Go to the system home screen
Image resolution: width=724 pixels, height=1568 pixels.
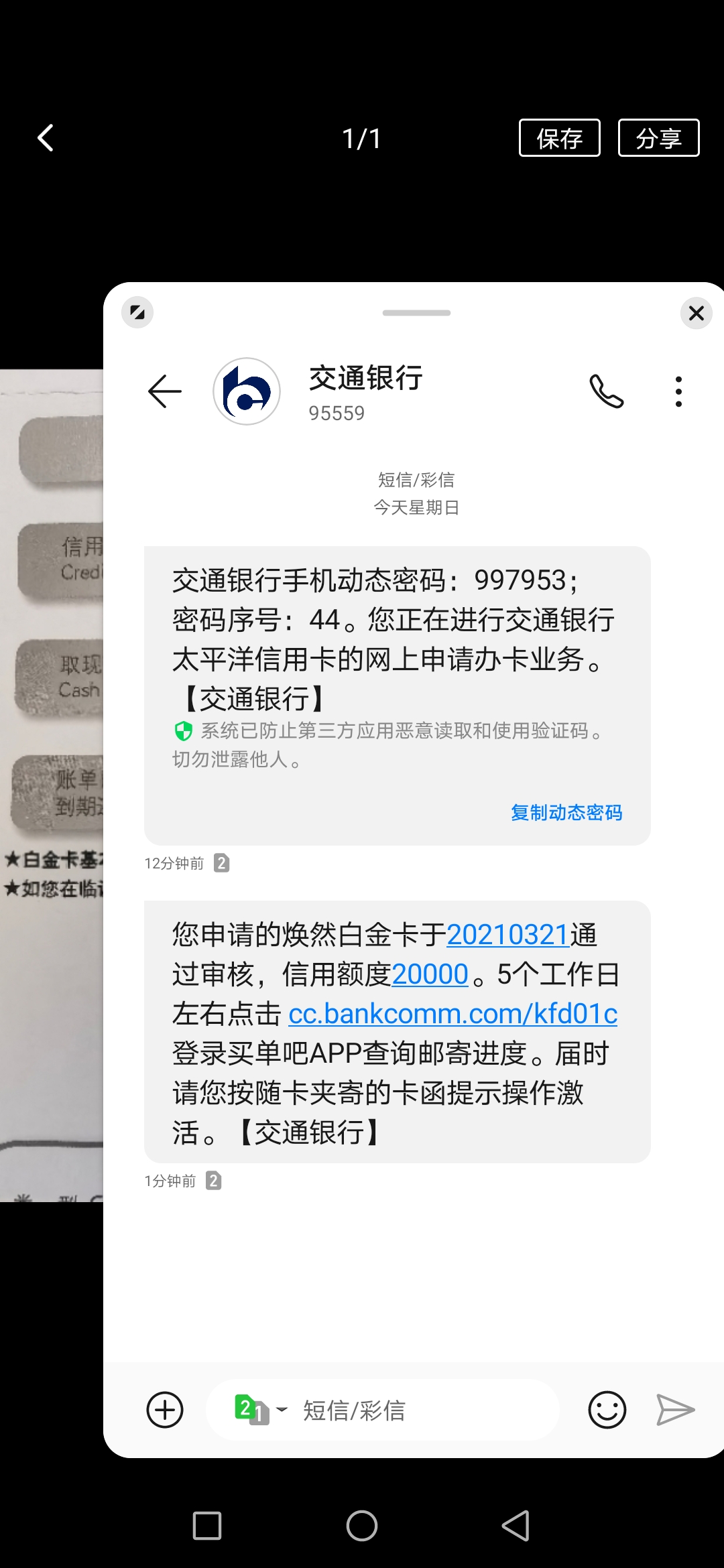point(362,1526)
